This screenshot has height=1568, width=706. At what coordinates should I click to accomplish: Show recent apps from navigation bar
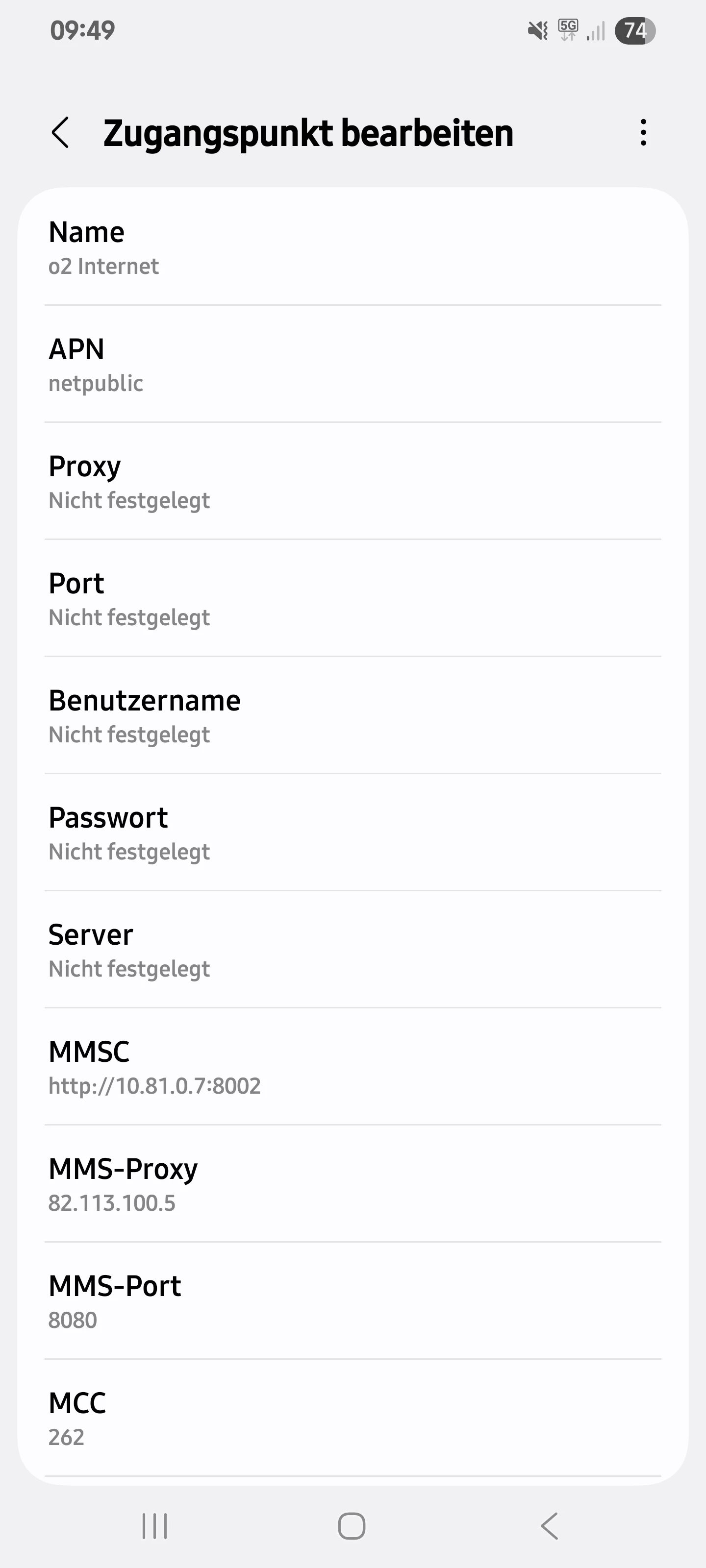pyautogui.click(x=155, y=1526)
